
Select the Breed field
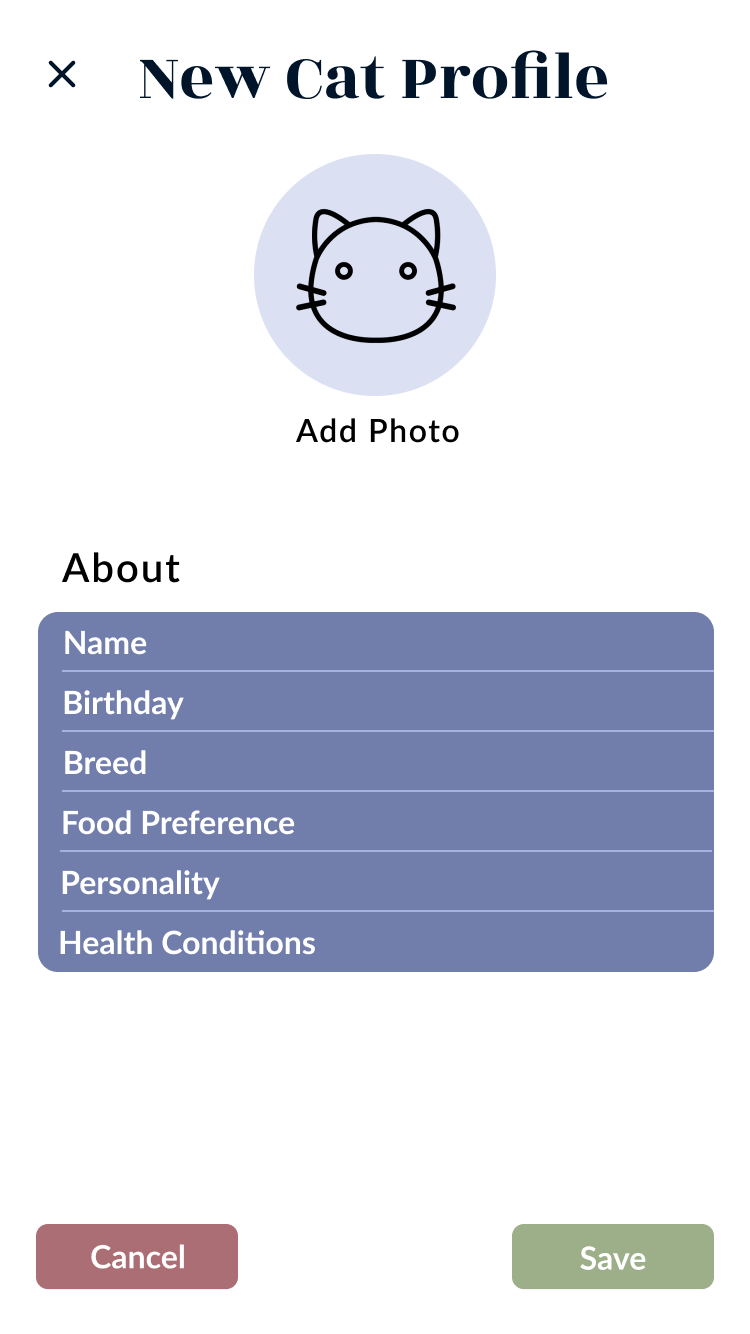point(376,762)
